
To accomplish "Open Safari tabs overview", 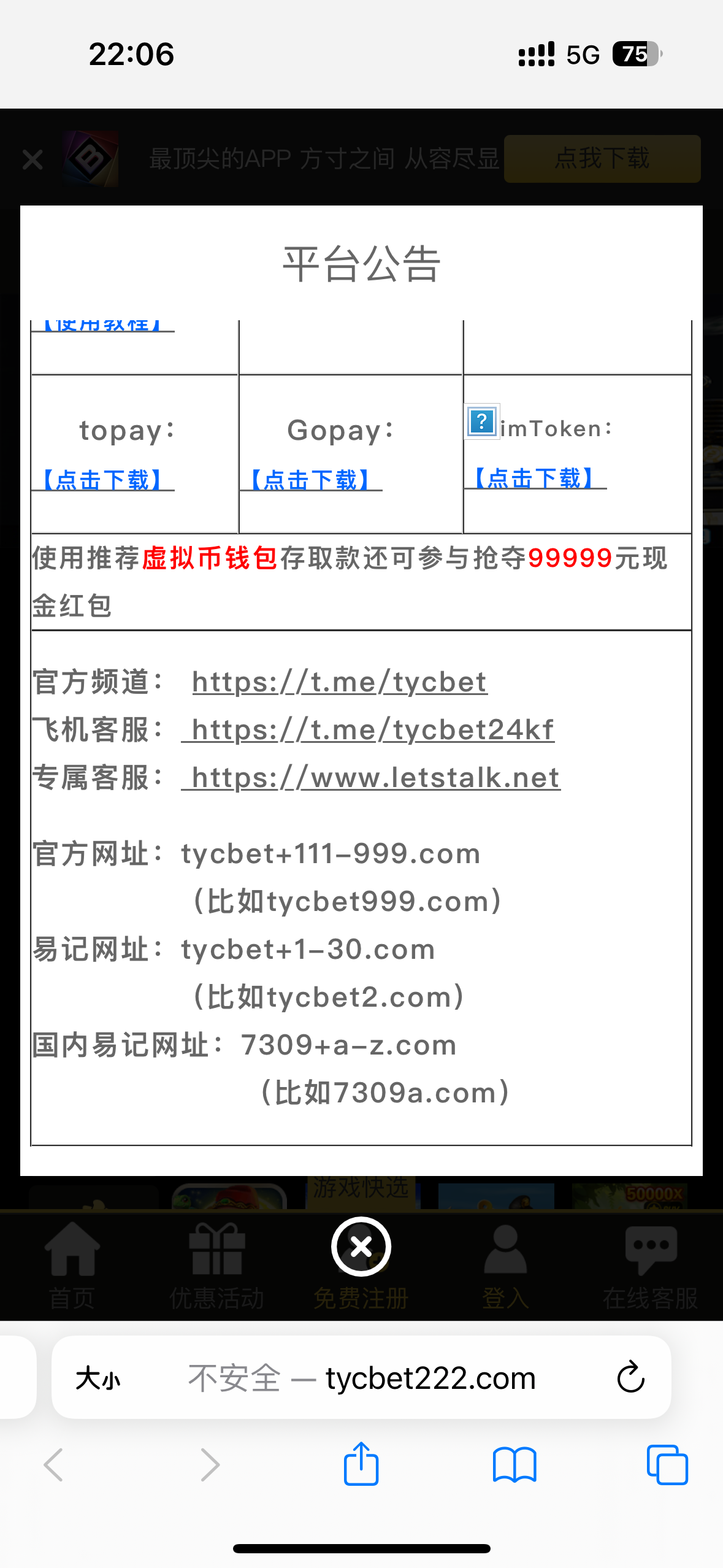I will tap(667, 1465).
